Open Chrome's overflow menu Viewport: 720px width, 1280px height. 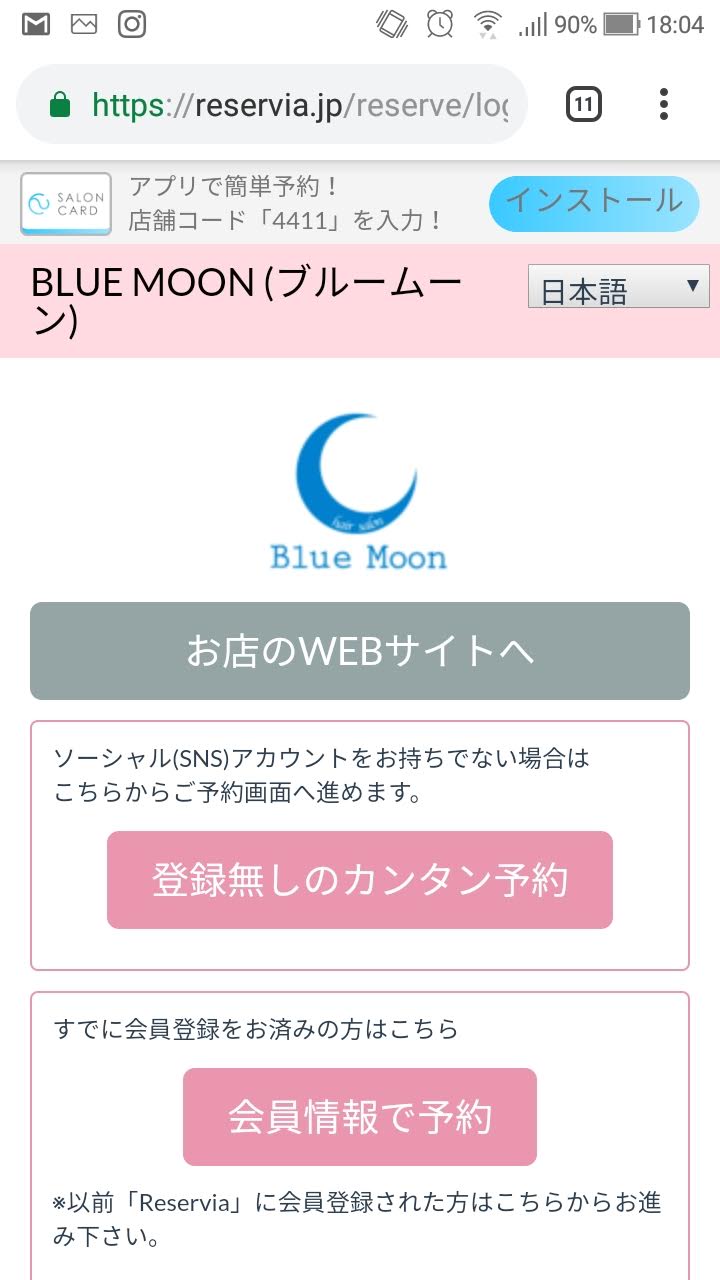click(664, 104)
